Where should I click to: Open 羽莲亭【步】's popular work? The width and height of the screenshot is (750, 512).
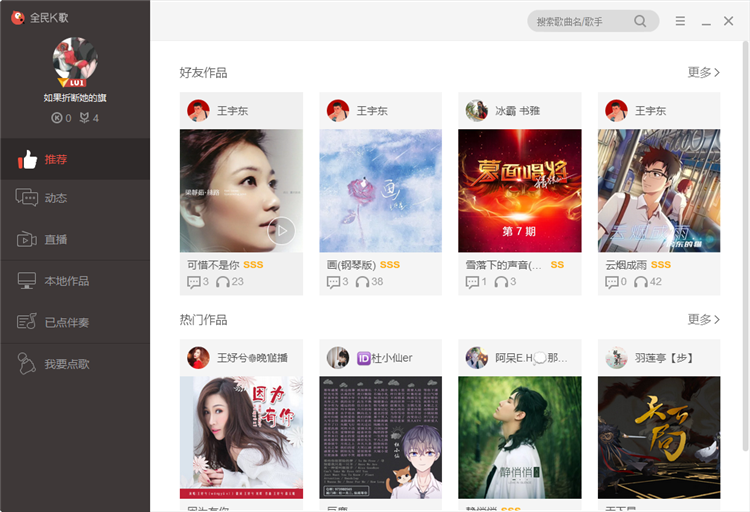(659, 437)
